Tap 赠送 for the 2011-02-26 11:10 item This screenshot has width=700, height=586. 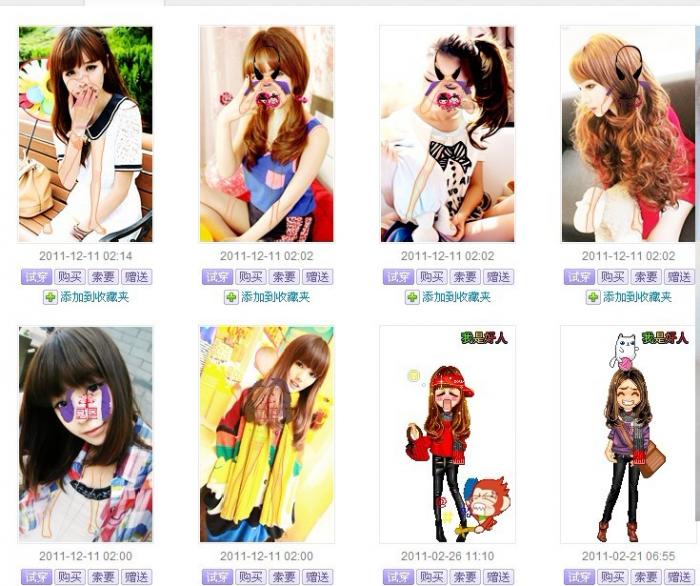click(x=497, y=577)
